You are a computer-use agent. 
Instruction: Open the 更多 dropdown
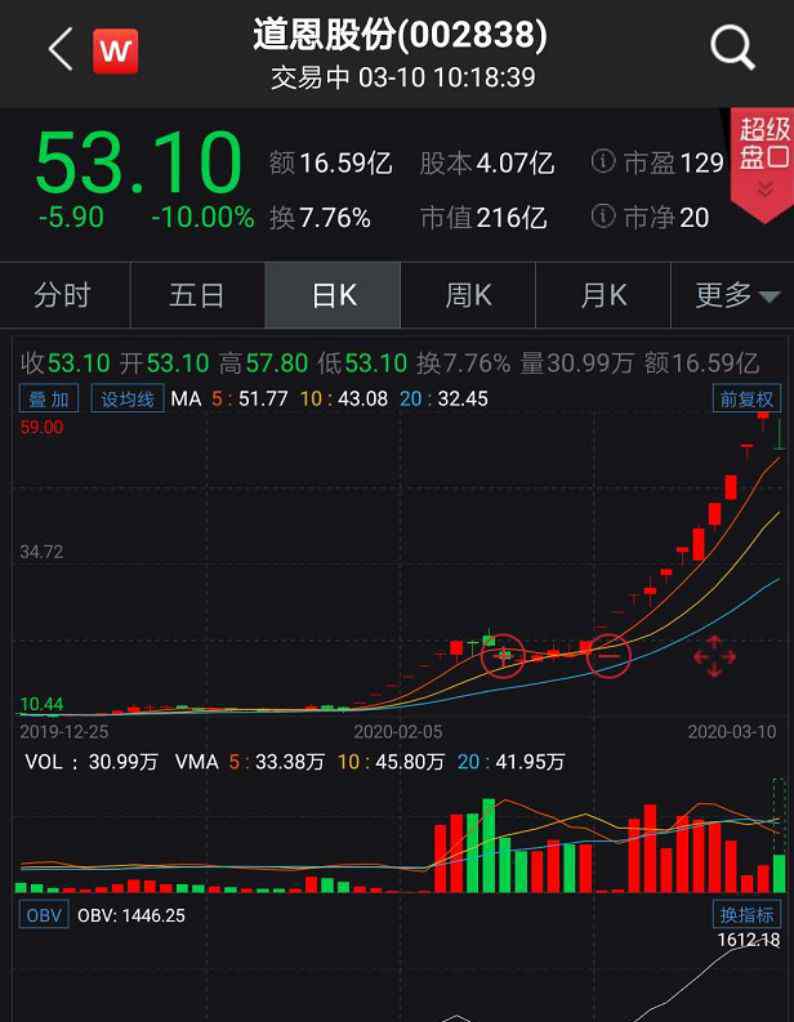[x=737, y=295]
